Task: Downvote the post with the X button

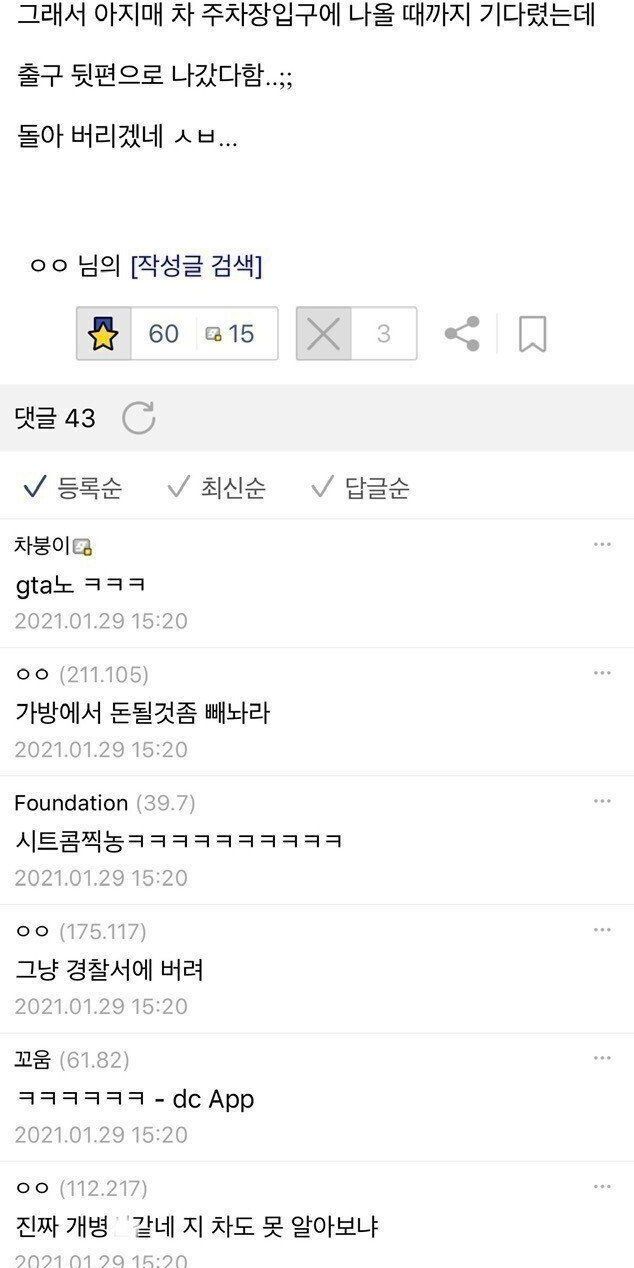Action: pyautogui.click(x=324, y=334)
